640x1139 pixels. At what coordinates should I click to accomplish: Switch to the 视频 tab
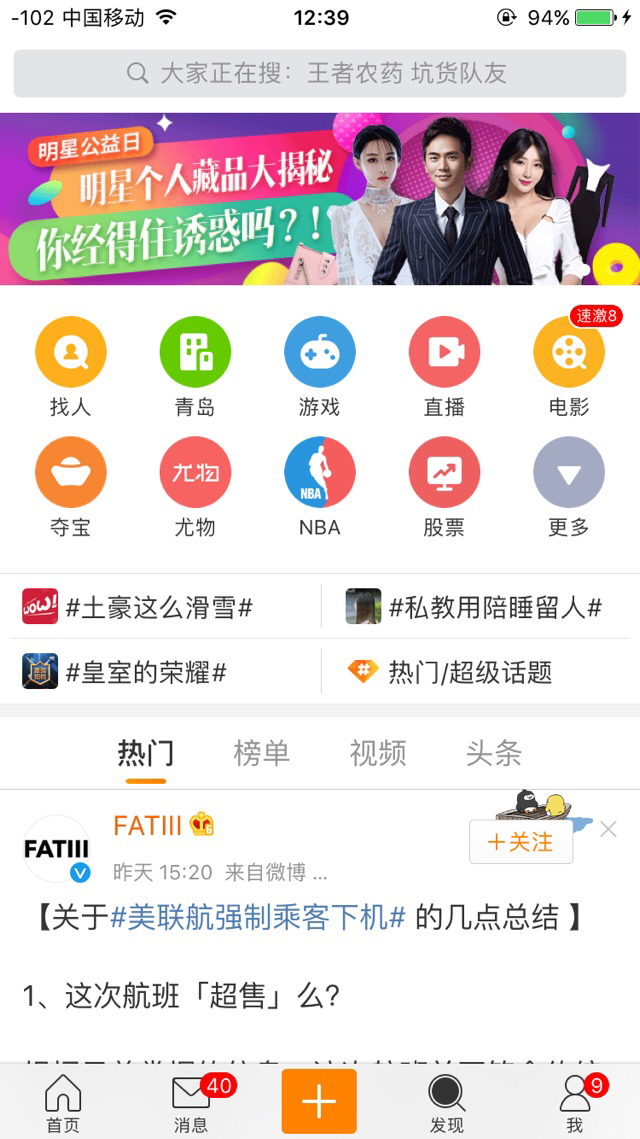tap(378, 753)
